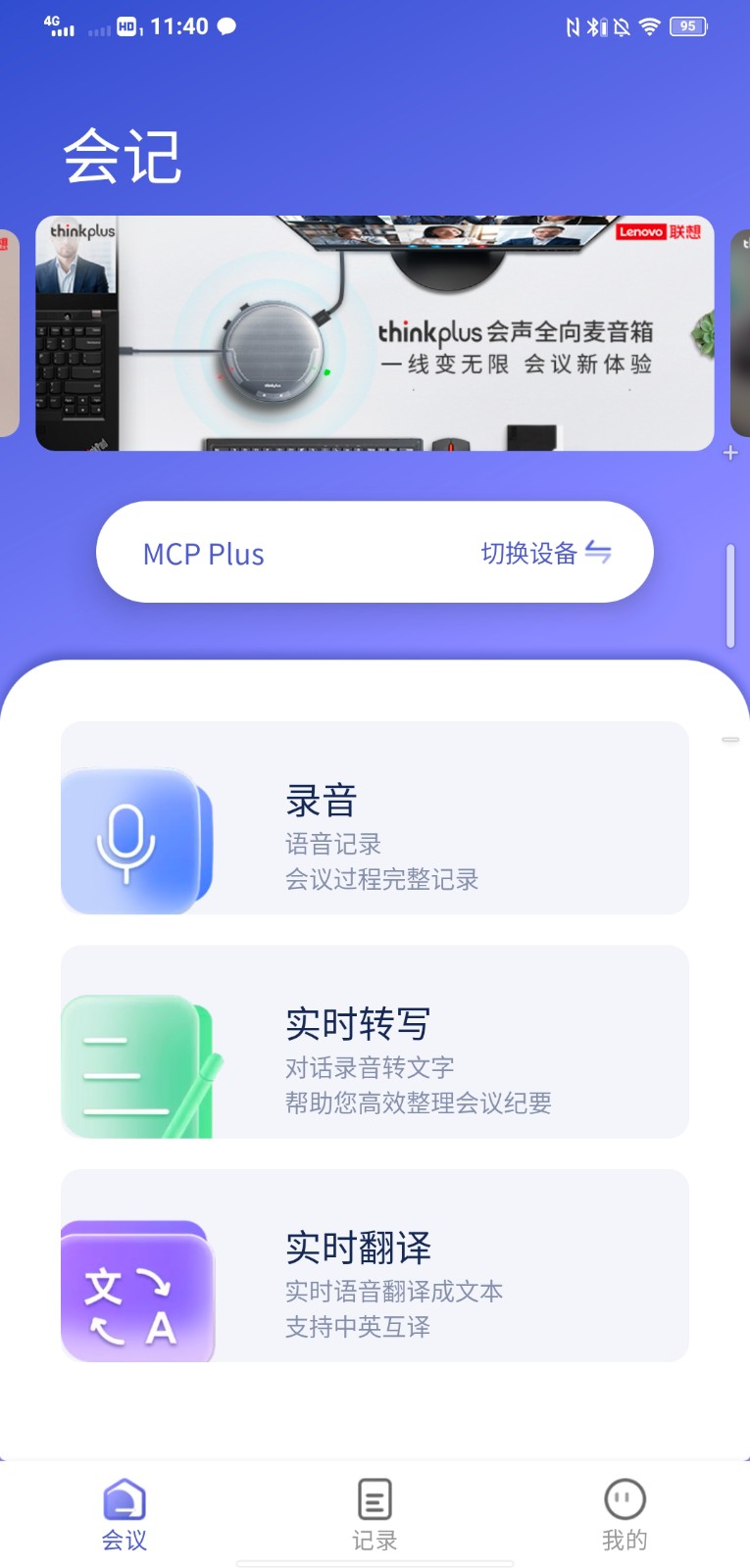Screen dimensions: 750x1568
Task: Go to the 我的 tab
Action: coord(625,1514)
